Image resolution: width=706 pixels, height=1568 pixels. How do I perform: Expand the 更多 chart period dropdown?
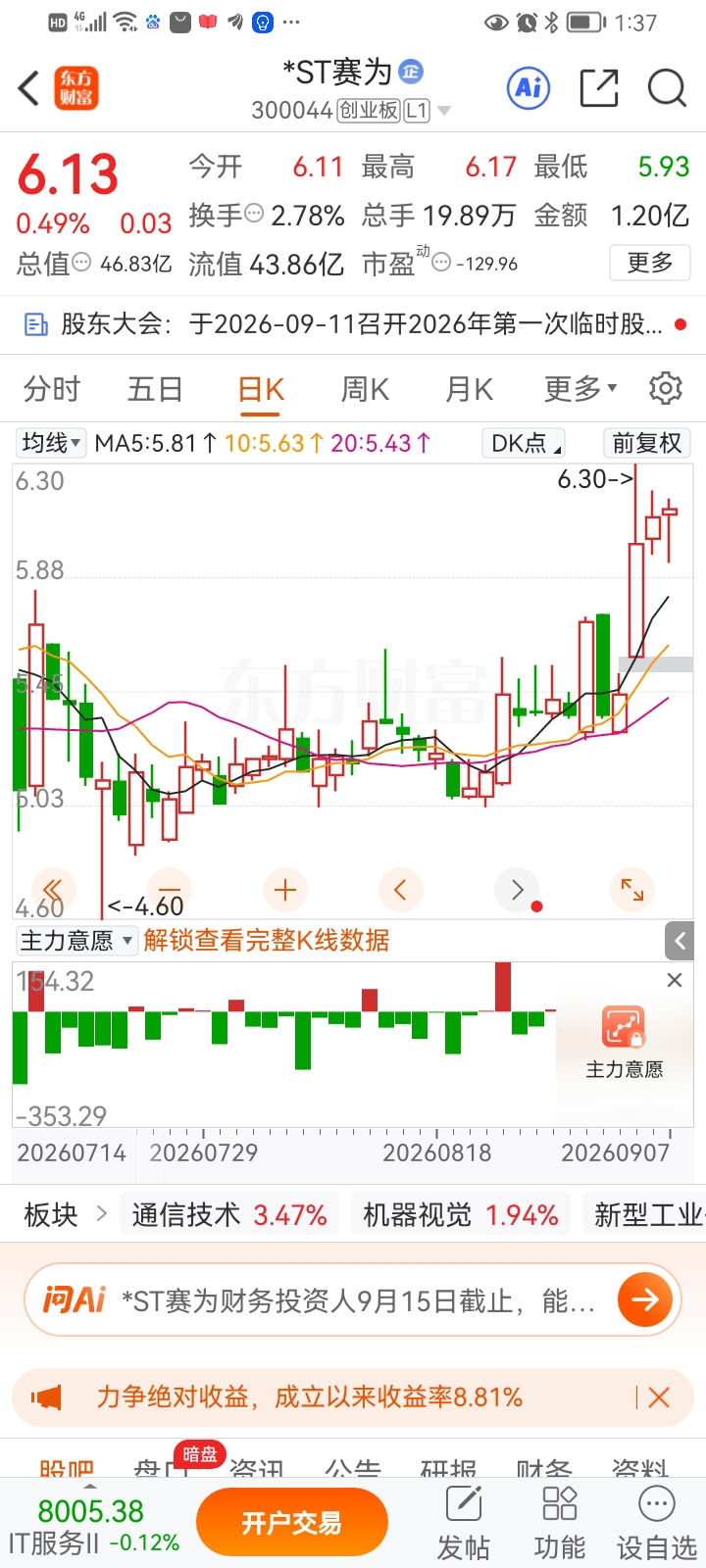coord(580,389)
